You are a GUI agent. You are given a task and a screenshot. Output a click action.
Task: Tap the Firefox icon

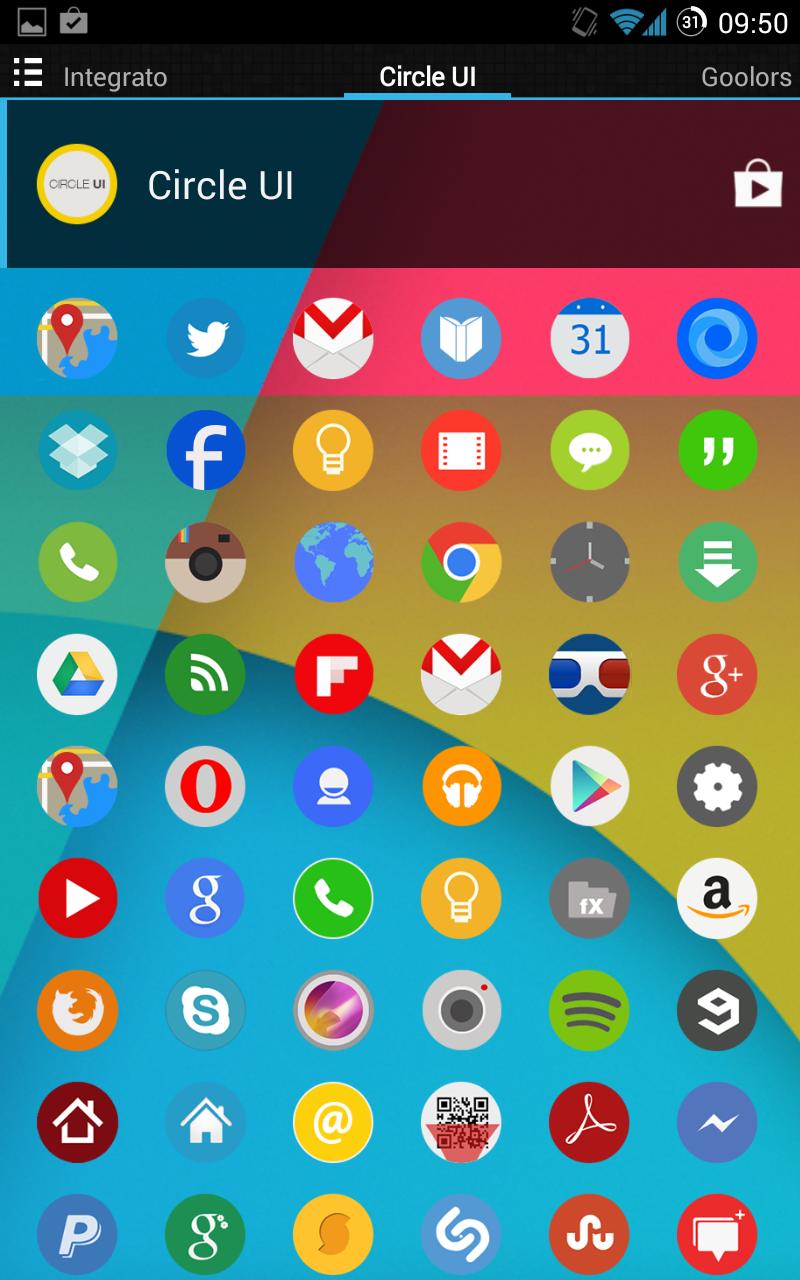tap(77, 1011)
